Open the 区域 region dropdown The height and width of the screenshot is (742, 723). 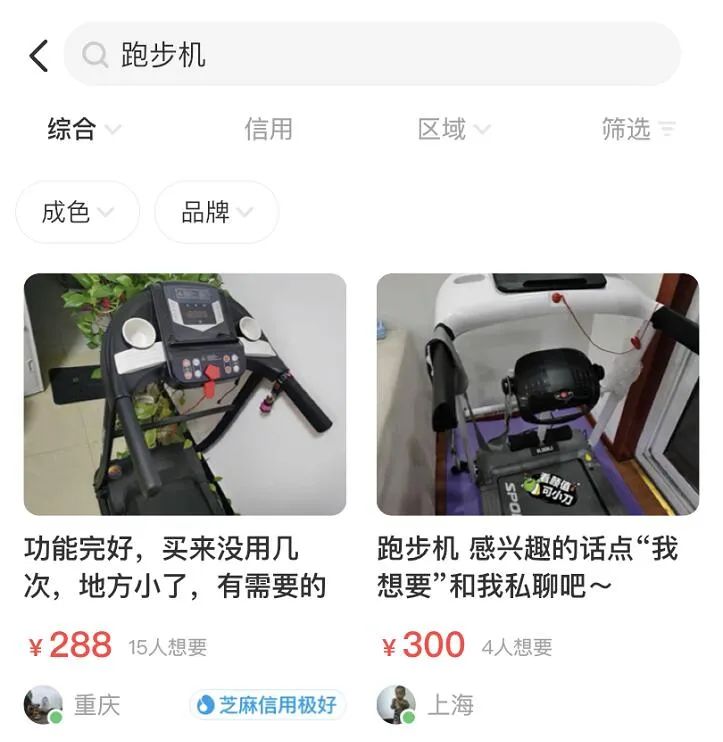tap(454, 129)
